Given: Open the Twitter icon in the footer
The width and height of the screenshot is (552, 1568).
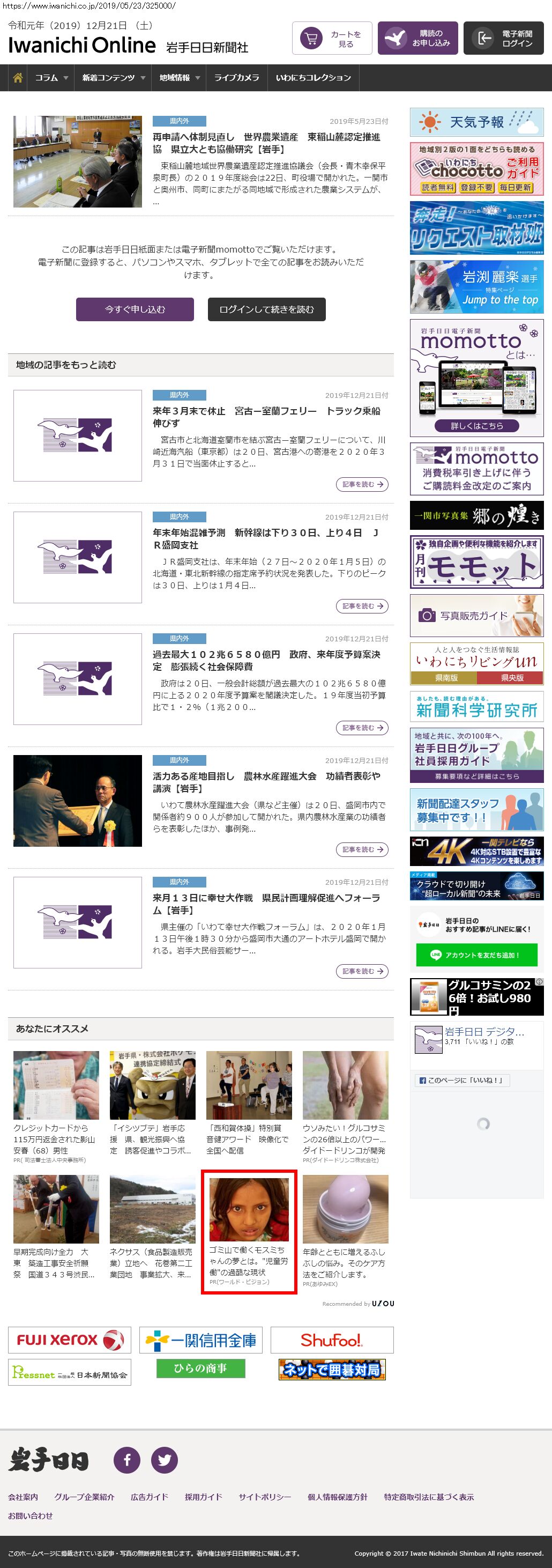Looking at the screenshot, I should click(x=165, y=1460).
